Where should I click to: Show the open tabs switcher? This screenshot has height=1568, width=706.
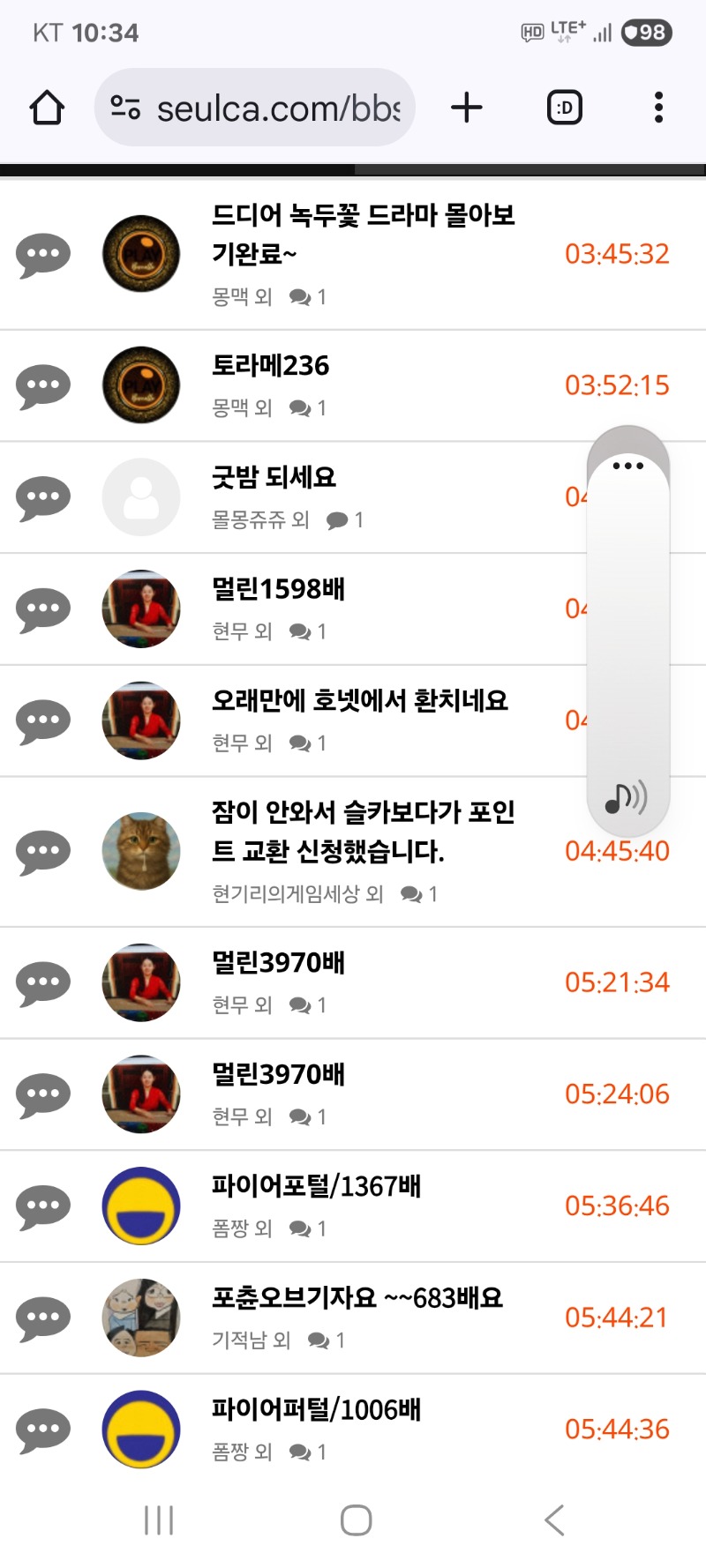point(565,108)
